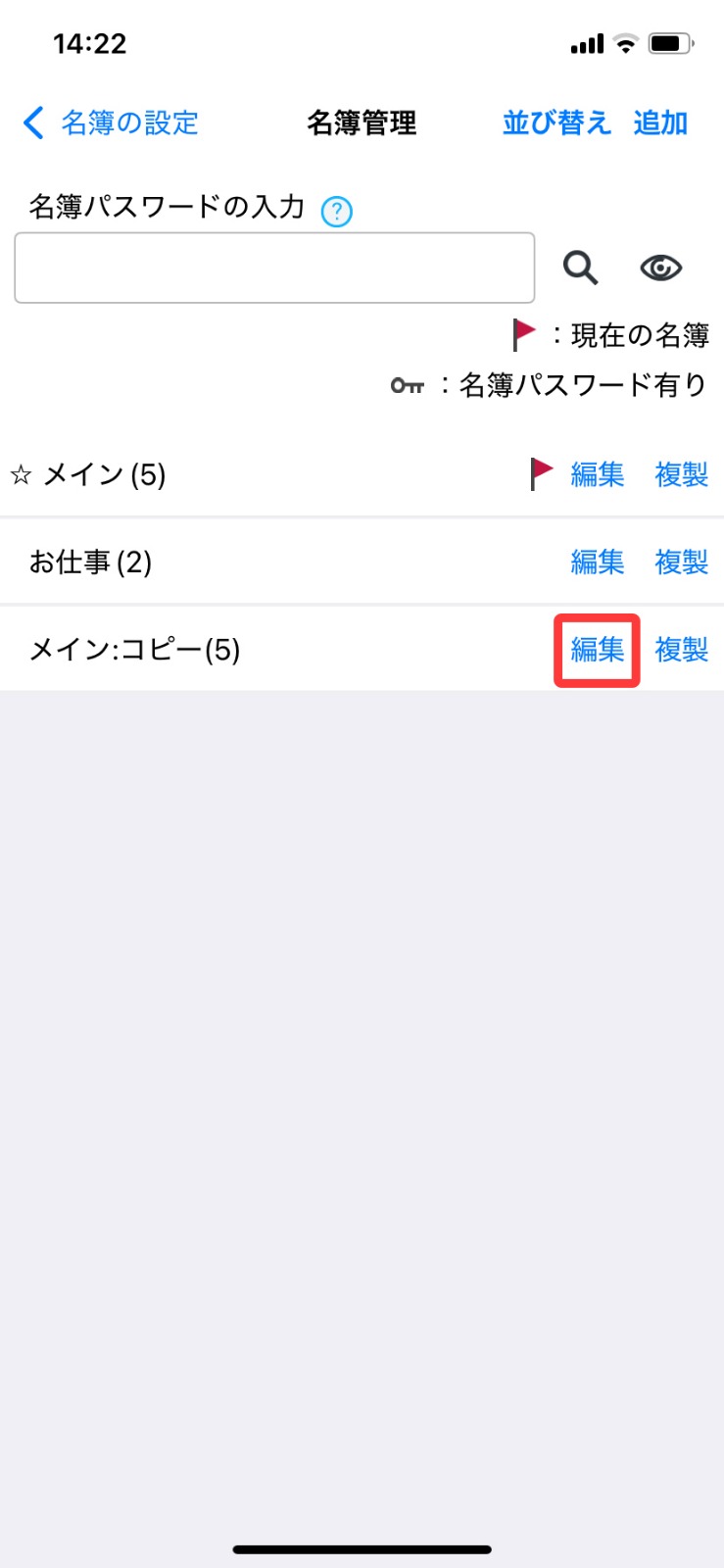Viewport: 724px width, 1568px height.
Task: Duplicate the お仕事 (2) roster
Action: (x=682, y=562)
